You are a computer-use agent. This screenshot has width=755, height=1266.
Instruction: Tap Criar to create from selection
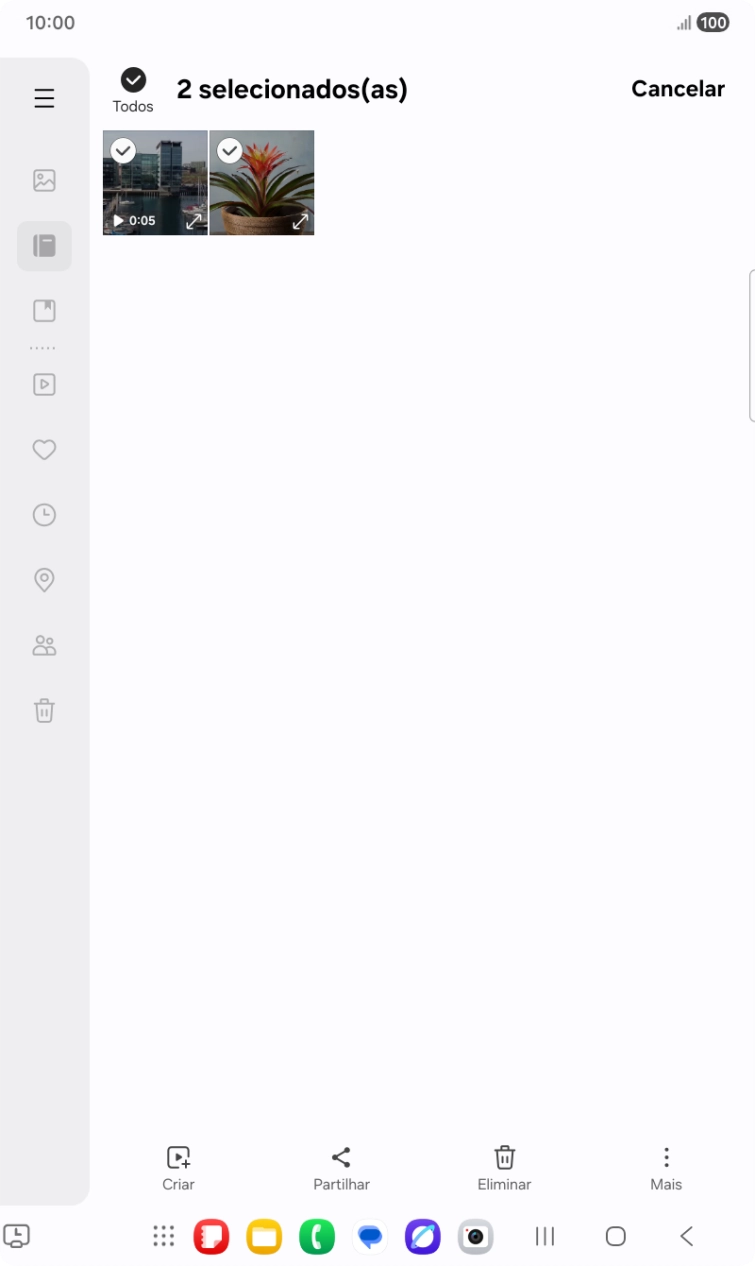178,1168
